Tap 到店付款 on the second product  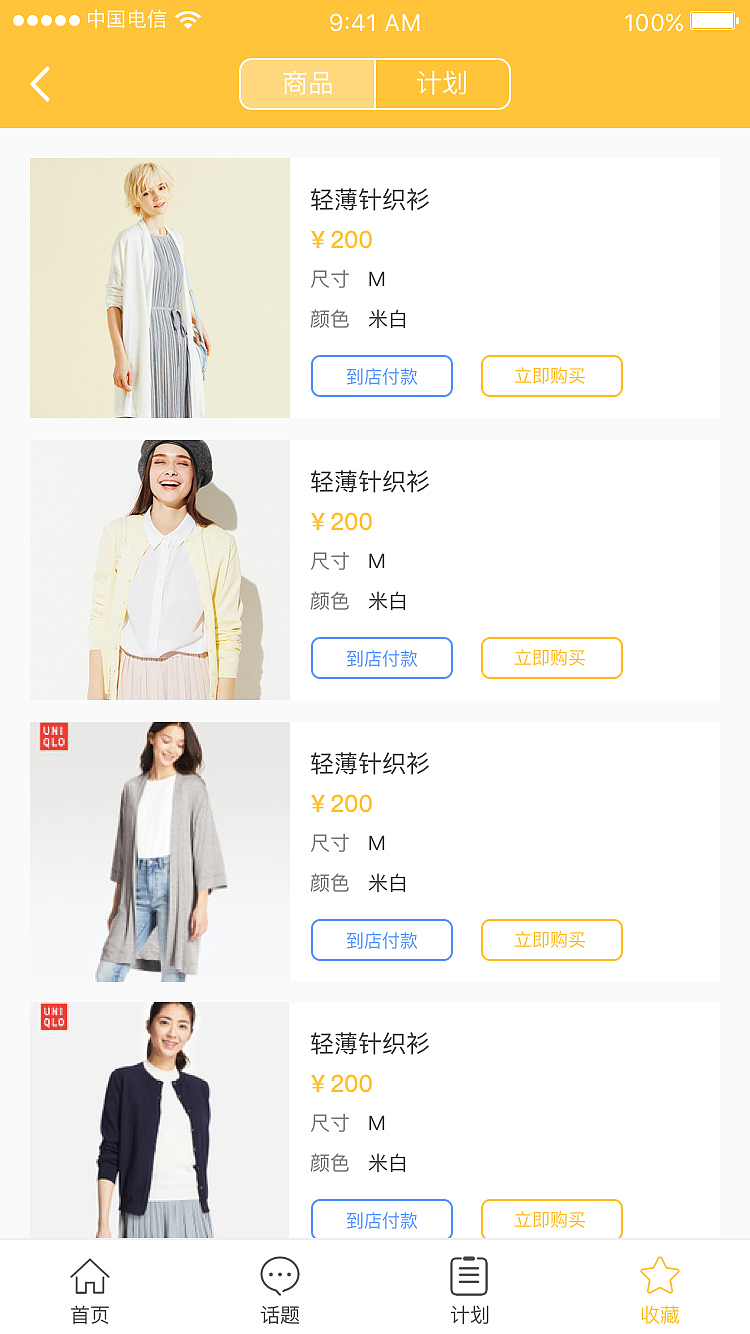[381, 658]
